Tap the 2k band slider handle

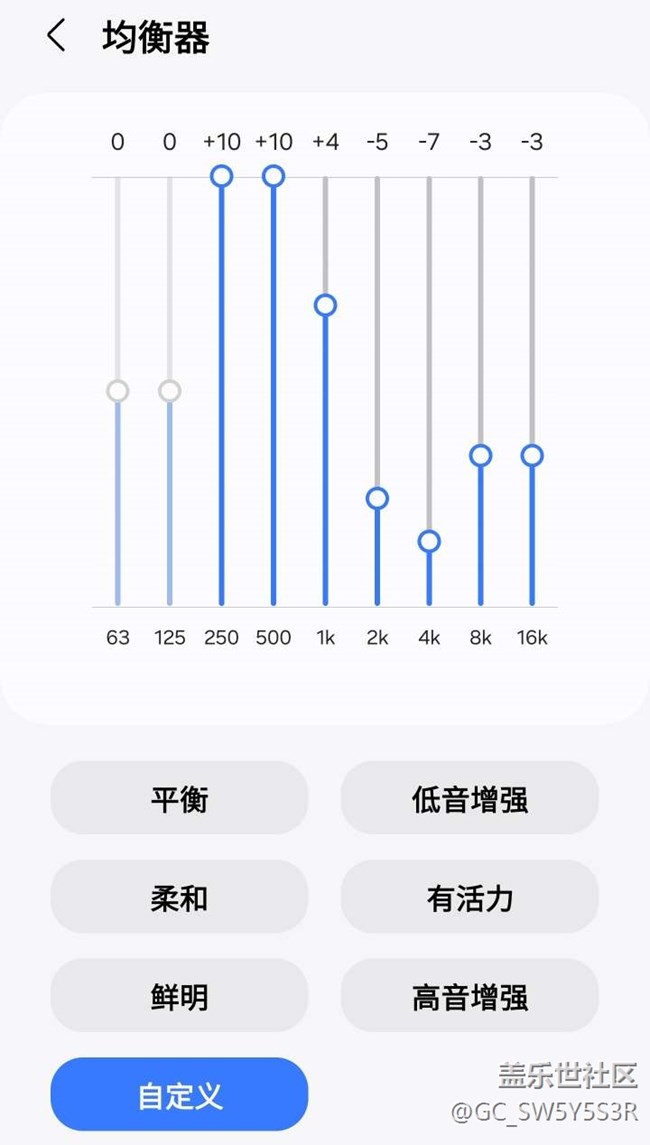377,498
